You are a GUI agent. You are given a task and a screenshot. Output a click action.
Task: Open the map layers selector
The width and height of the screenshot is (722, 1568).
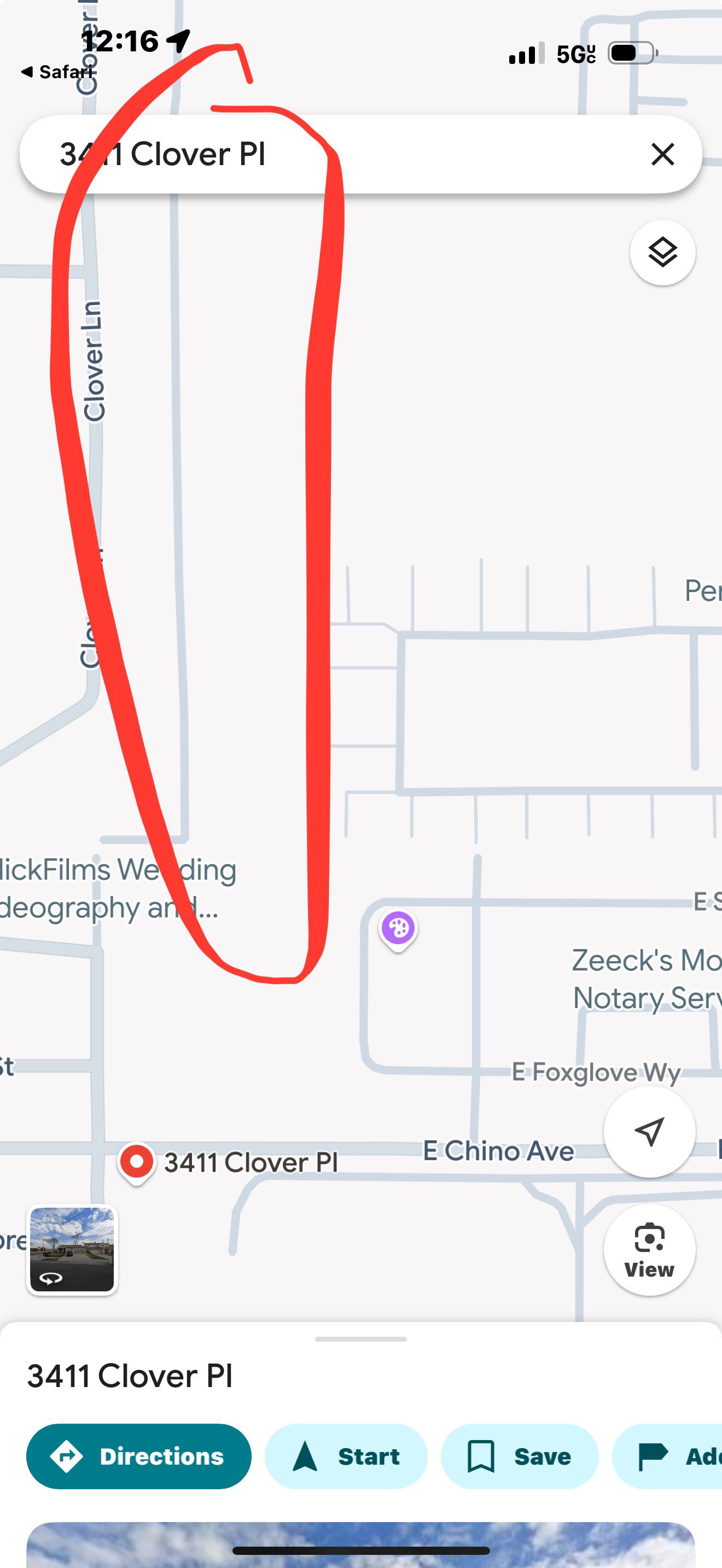point(662,252)
